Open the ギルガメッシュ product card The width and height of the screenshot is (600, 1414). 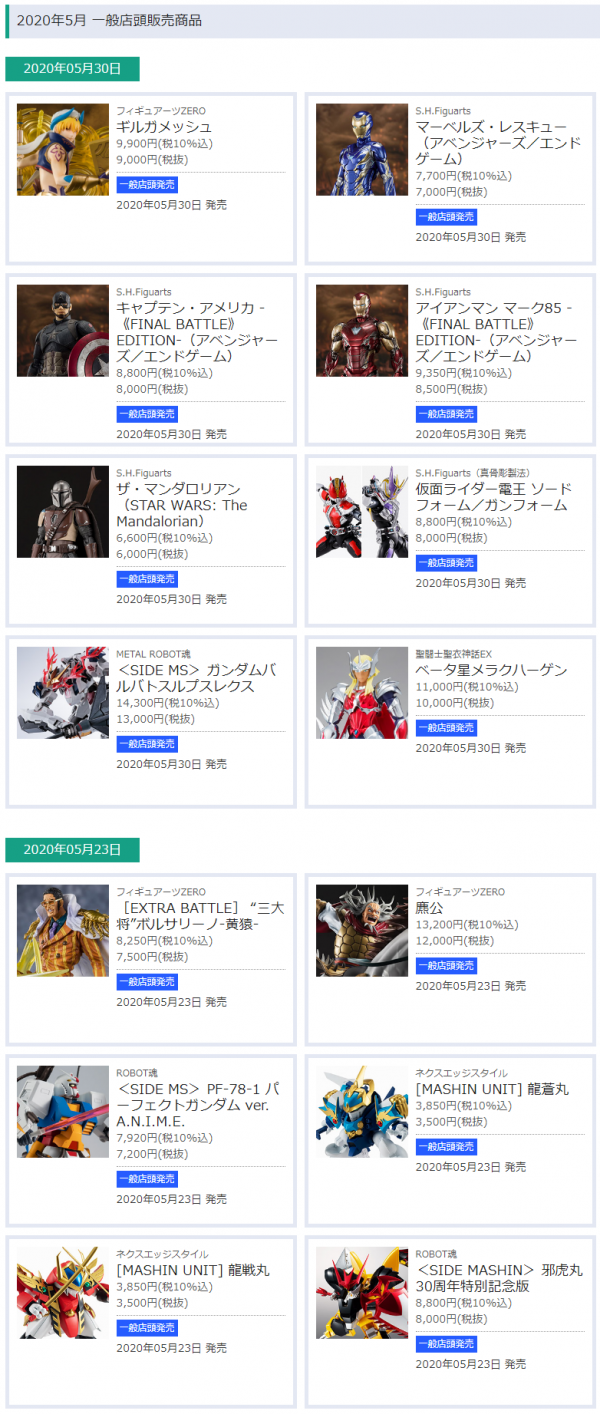point(164,127)
